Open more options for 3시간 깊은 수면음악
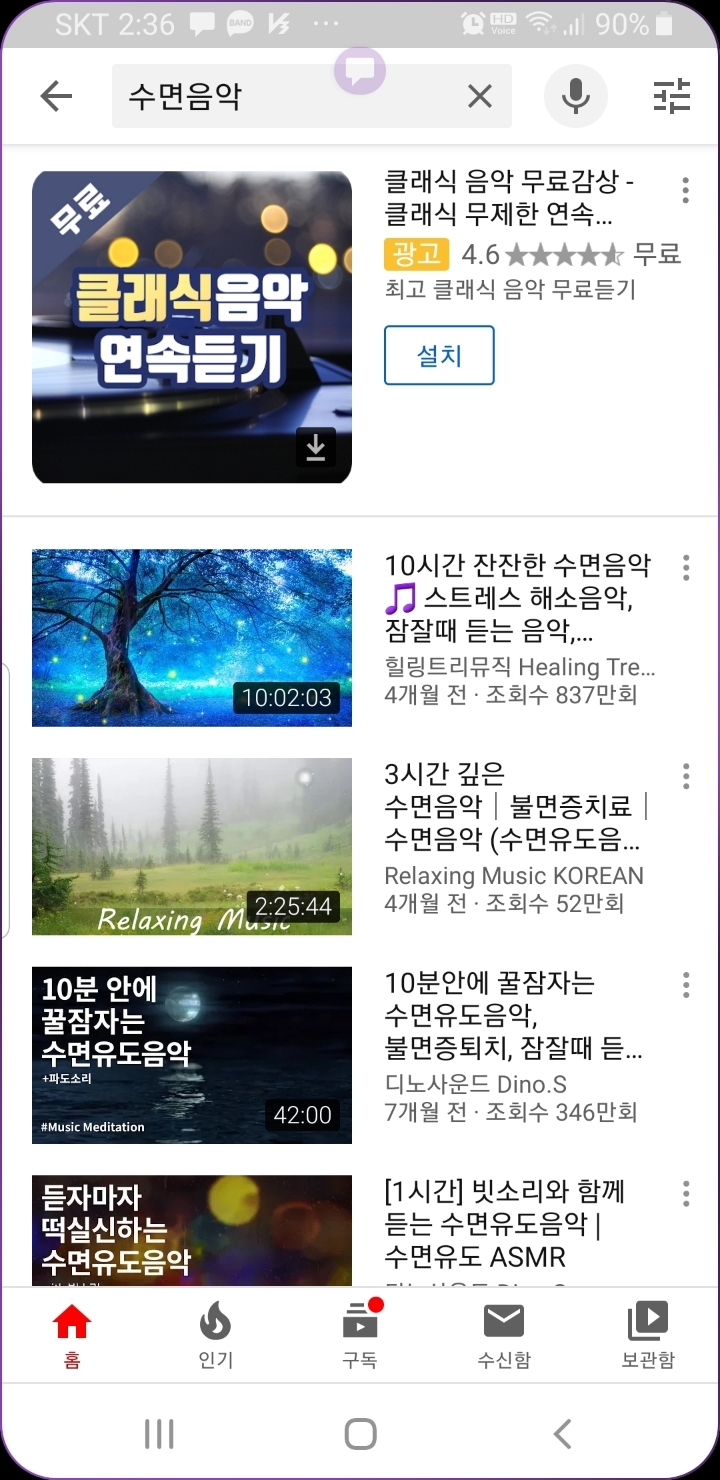The image size is (720, 1480). click(685, 776)
